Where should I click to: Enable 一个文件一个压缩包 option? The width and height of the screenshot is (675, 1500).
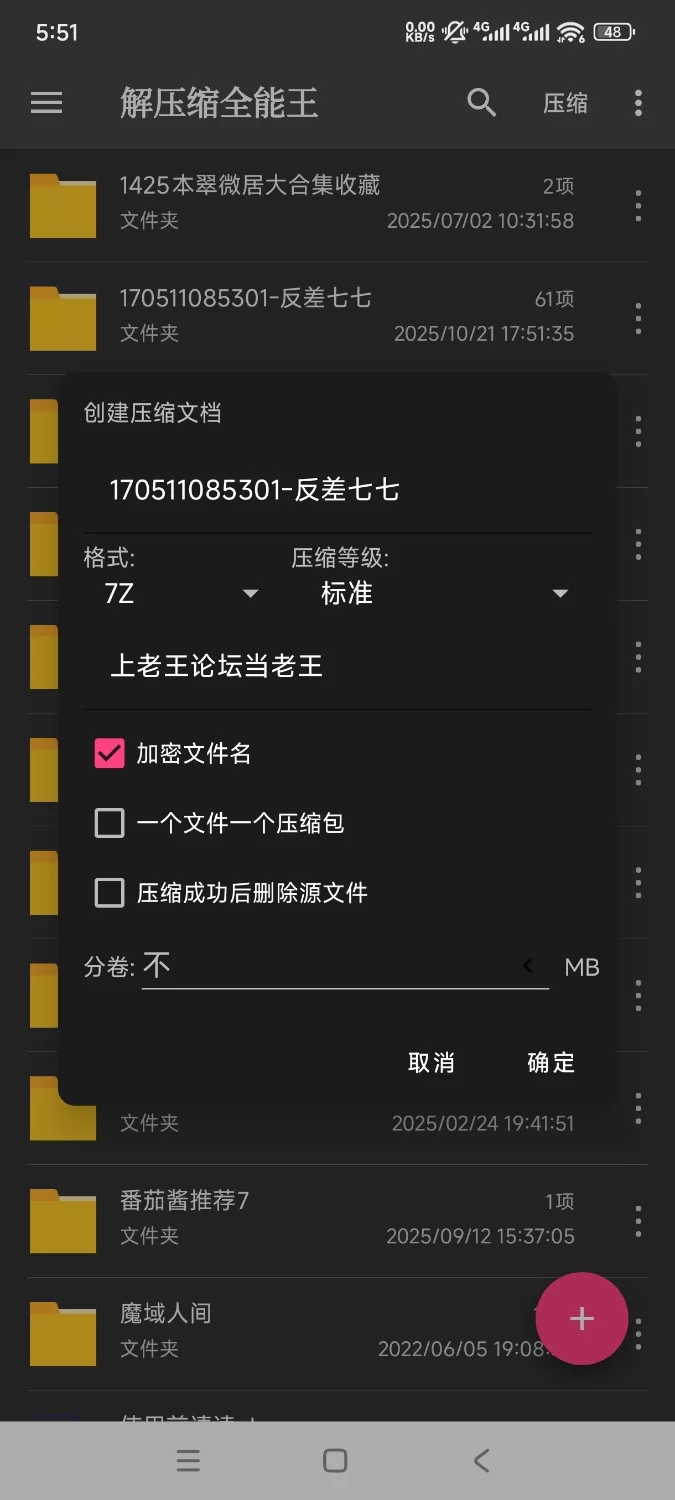[x=109, y=823]
